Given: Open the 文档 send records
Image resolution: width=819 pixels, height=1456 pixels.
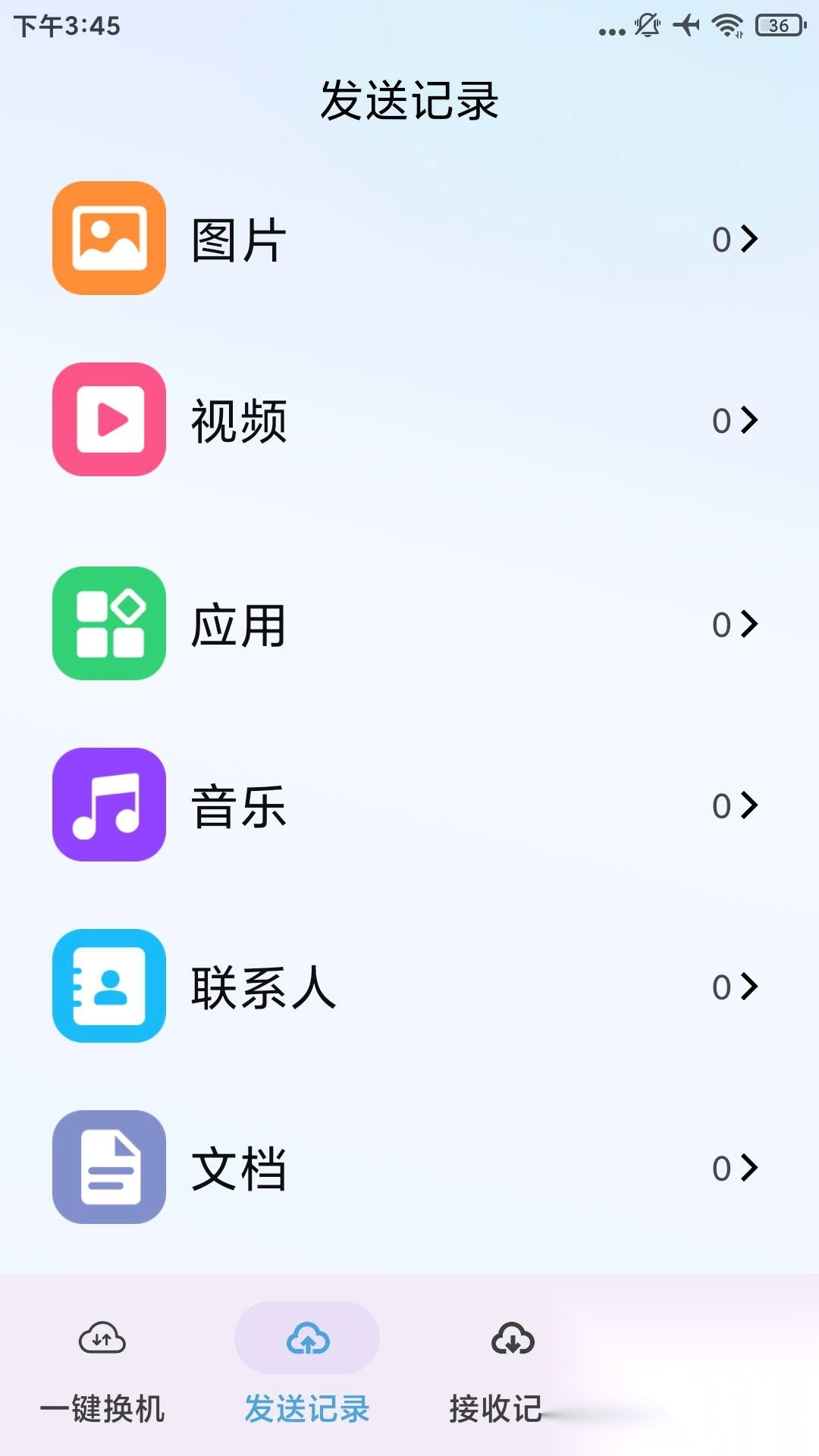Looking at the screenshot, I should (409, 1168).
